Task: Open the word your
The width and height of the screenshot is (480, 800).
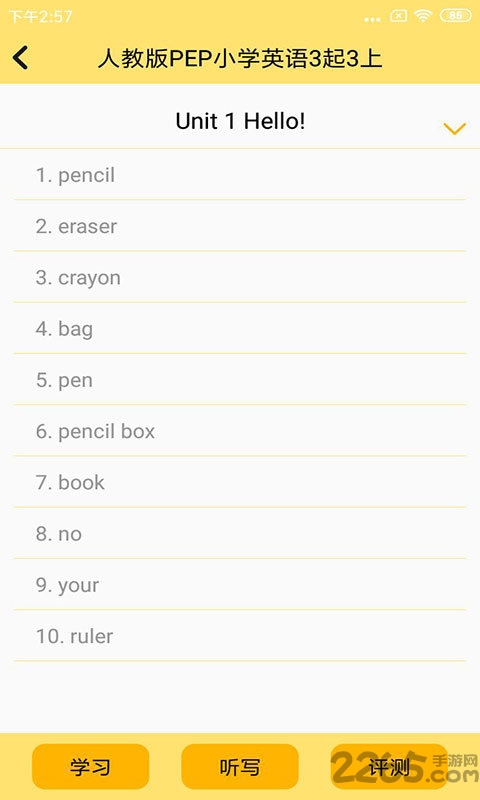Action: pos(240,585)
